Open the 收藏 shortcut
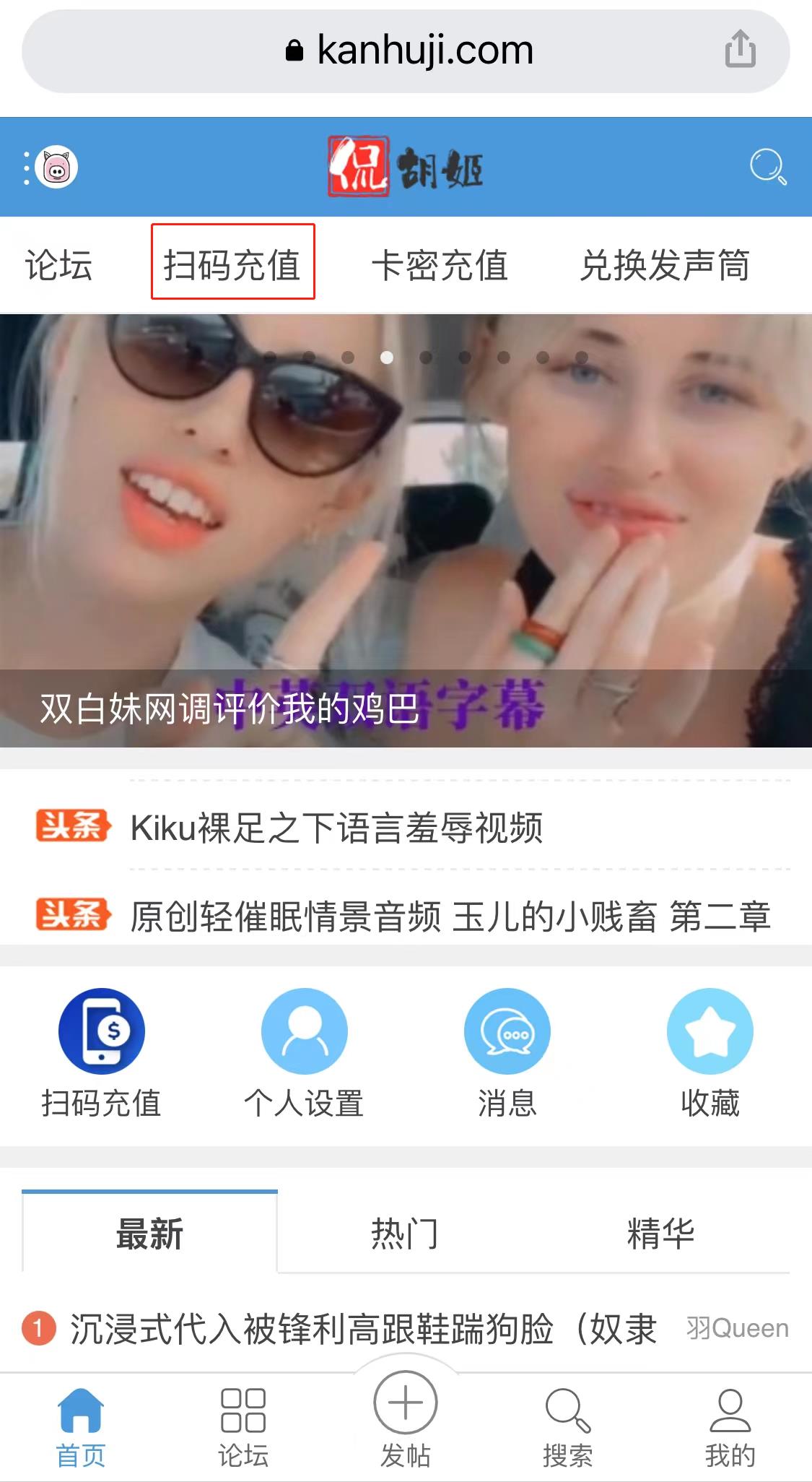 pyautogui.click(x=710, y=1052)
